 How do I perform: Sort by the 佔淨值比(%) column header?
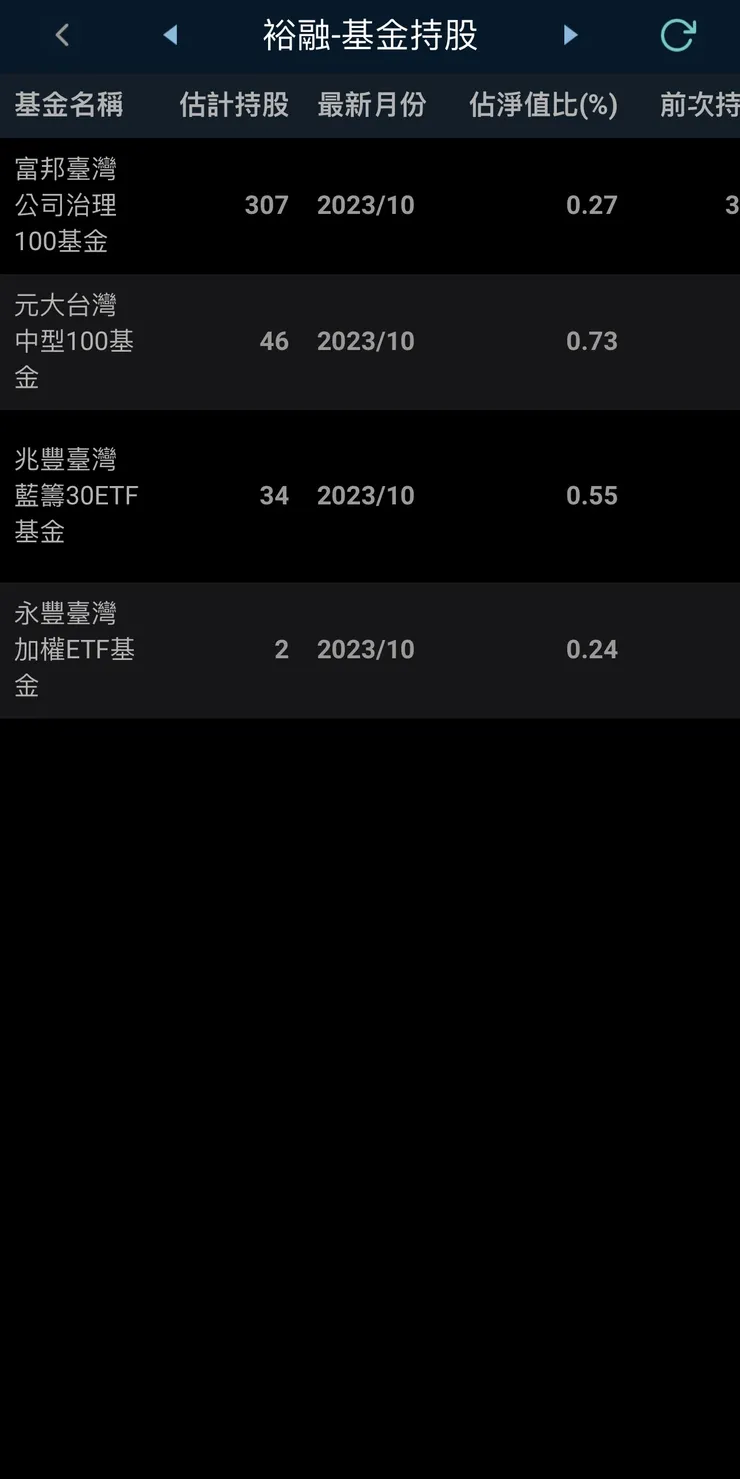(x=544, y=104)
